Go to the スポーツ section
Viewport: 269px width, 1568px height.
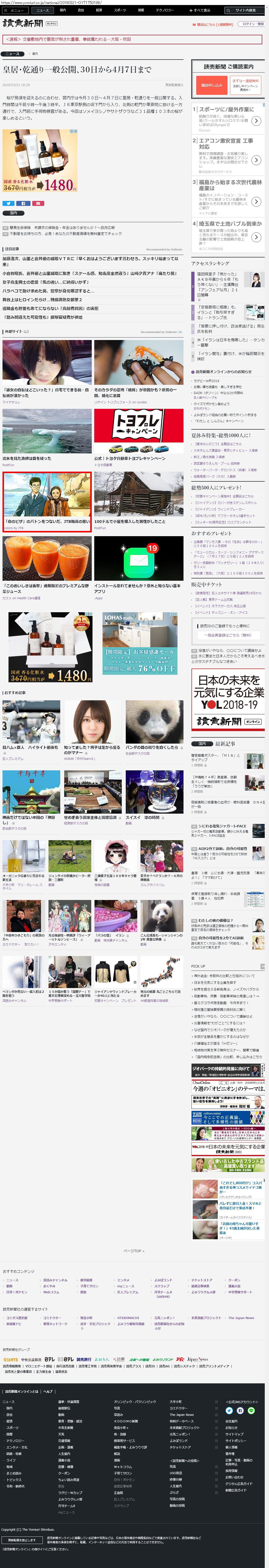120,10
